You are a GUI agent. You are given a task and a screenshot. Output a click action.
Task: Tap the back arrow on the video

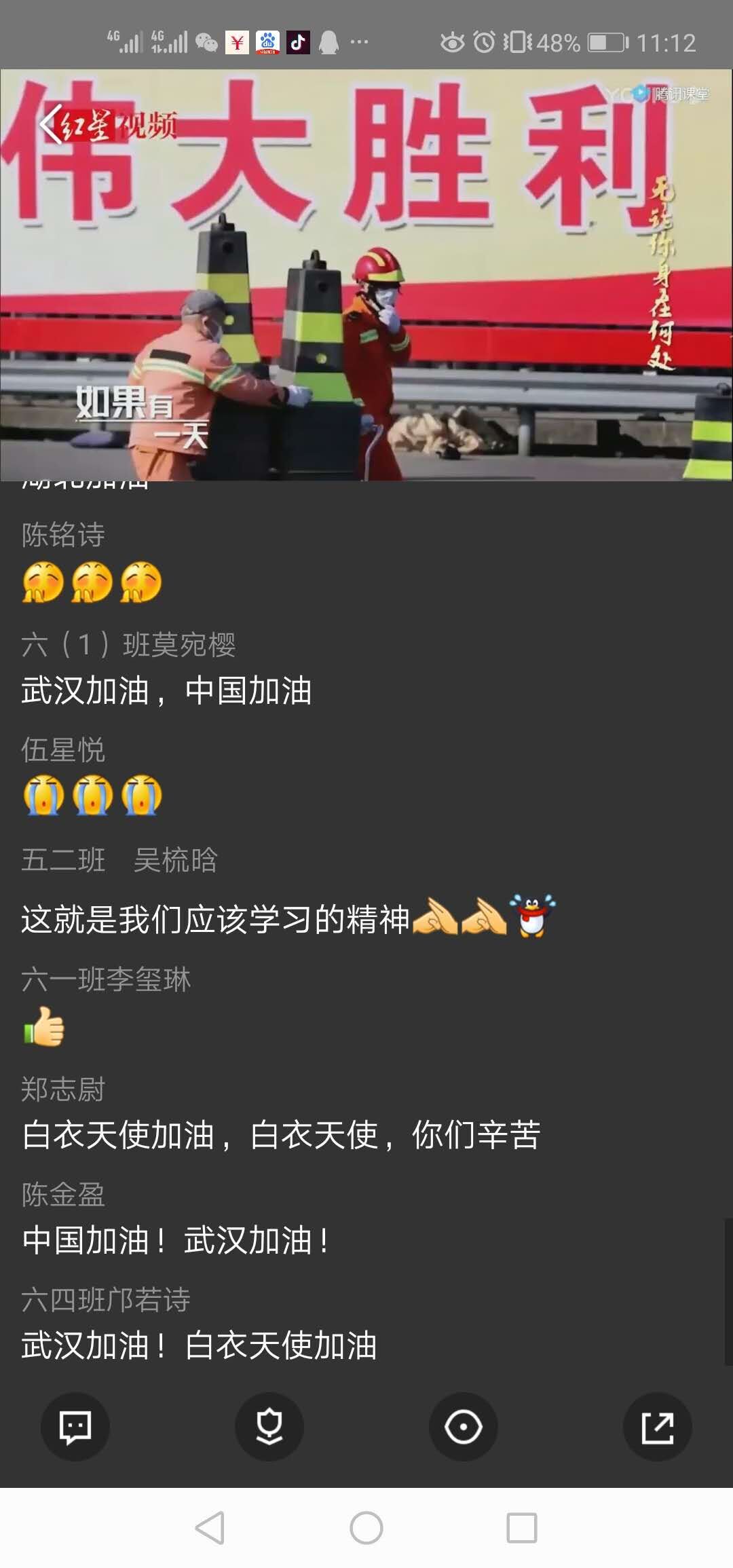click(x=50, y=124)
